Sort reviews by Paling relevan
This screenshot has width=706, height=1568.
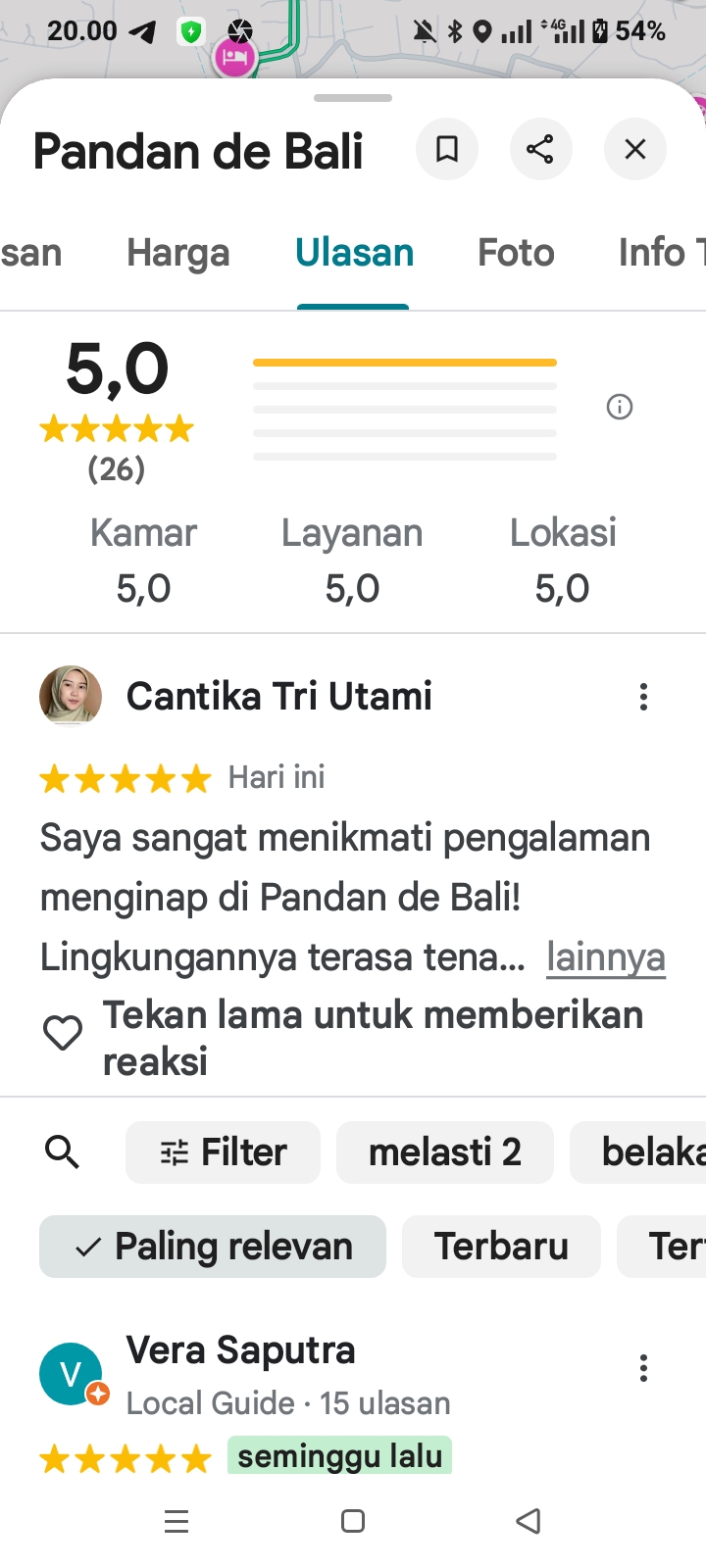(x=213, y=1247)
